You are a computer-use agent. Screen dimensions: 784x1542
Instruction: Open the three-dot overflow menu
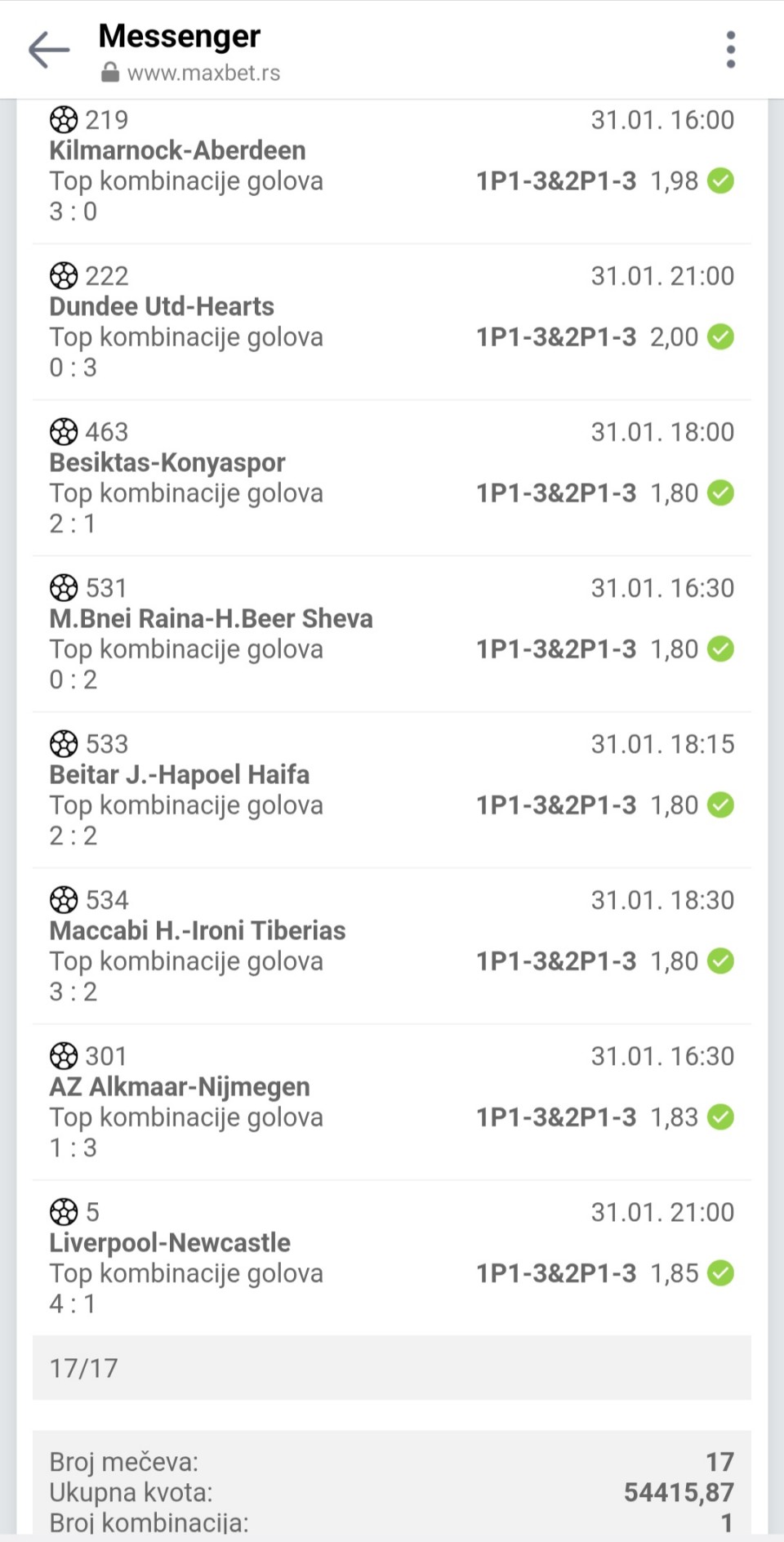click(730, 50)
